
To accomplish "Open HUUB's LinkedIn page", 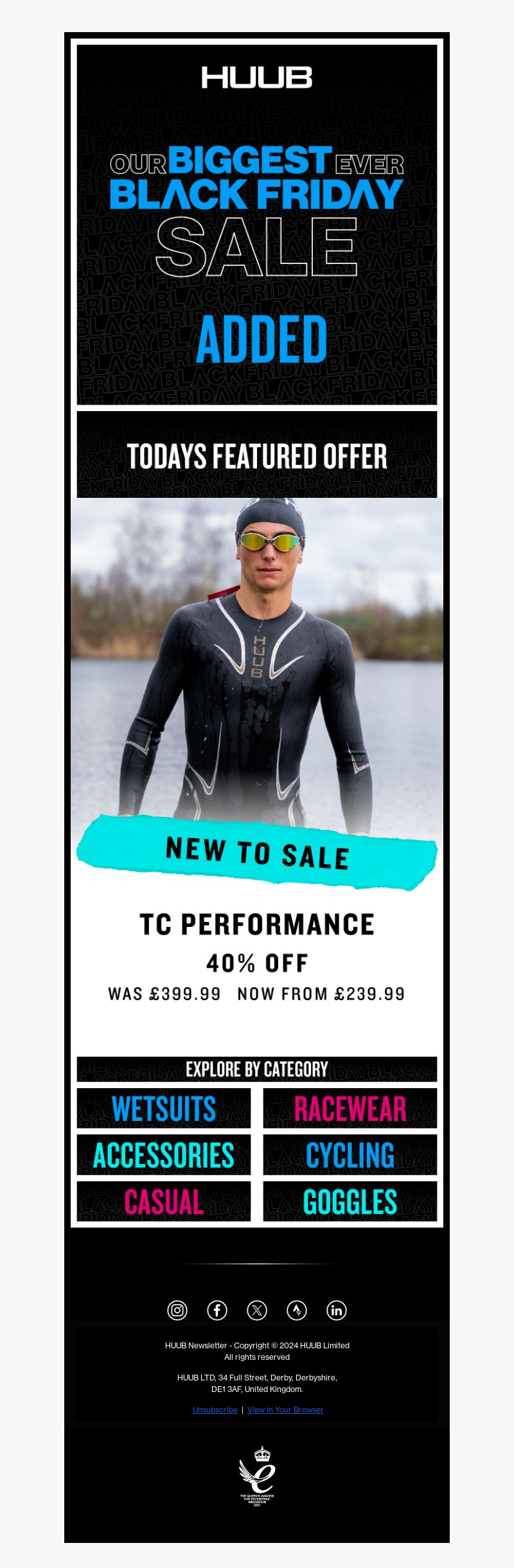I will pos(337,1310).
